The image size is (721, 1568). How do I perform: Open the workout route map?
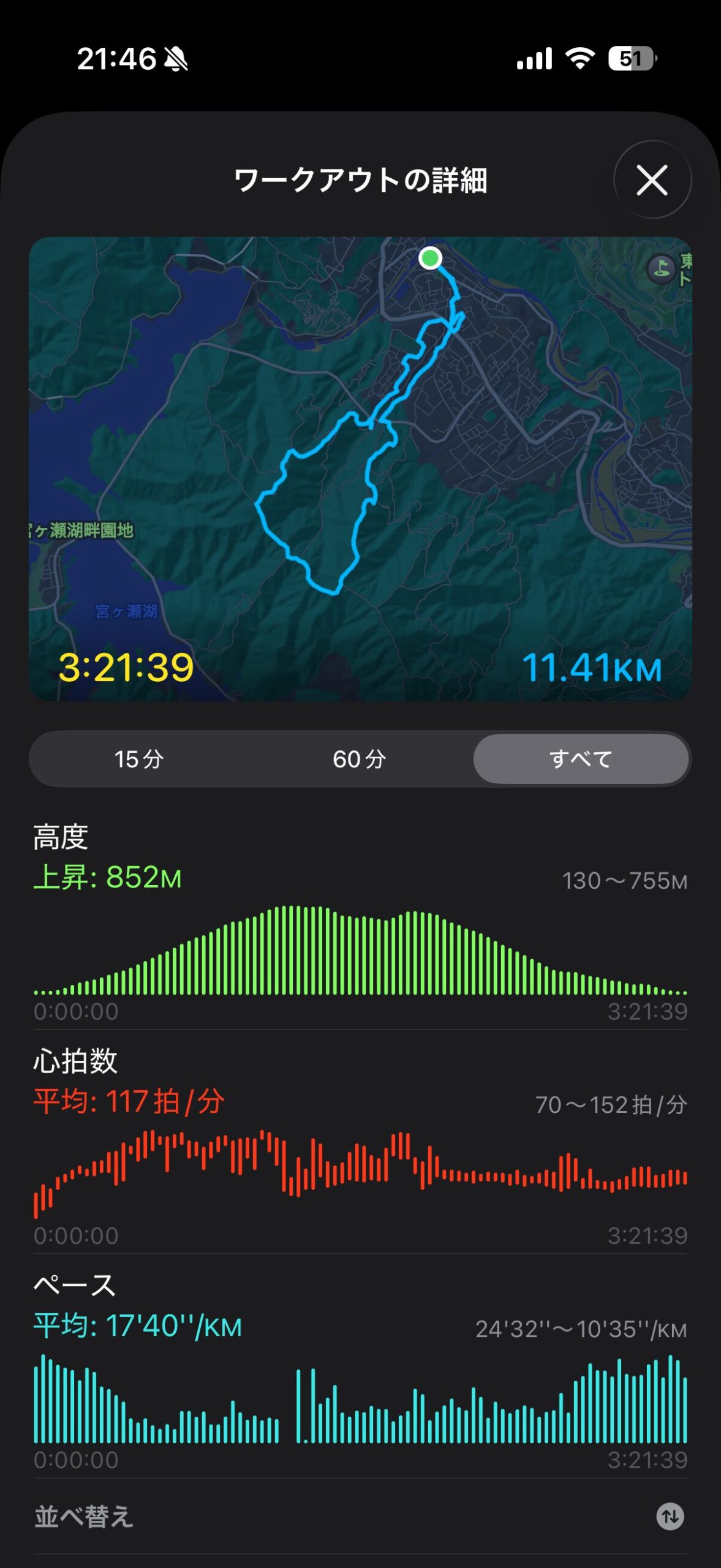click(360, 469)
